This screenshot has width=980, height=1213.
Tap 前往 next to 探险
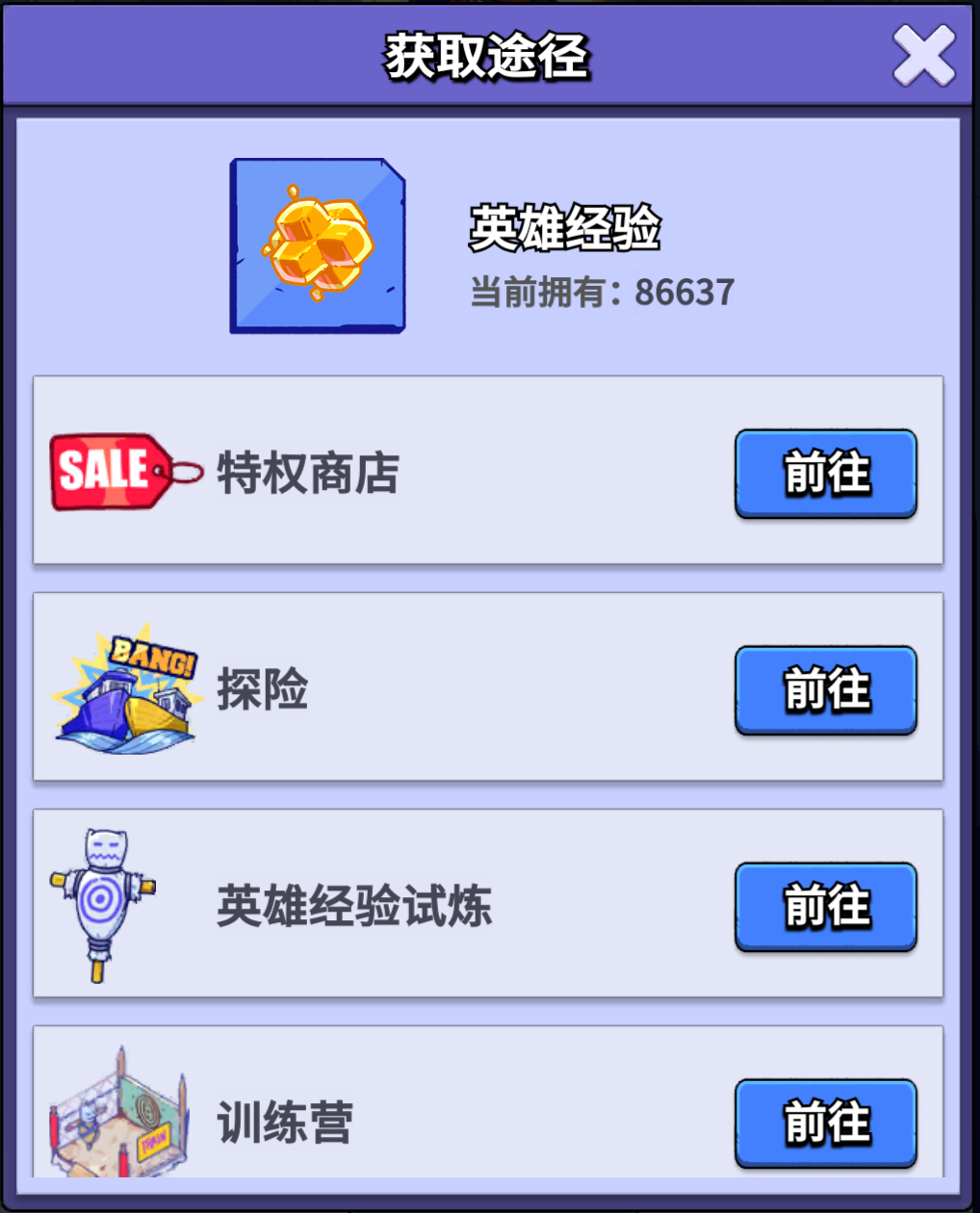pos(825,690)
